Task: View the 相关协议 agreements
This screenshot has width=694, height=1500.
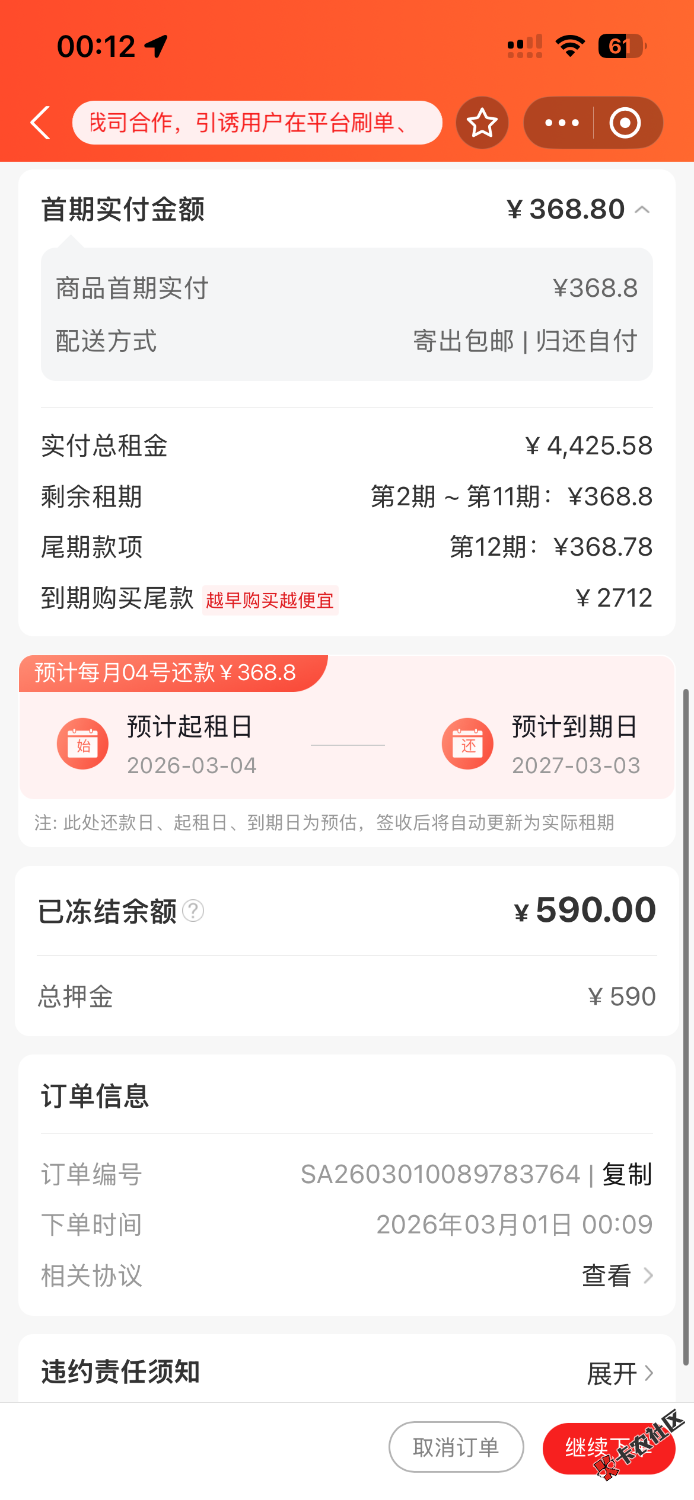Action: [617, 1276]
